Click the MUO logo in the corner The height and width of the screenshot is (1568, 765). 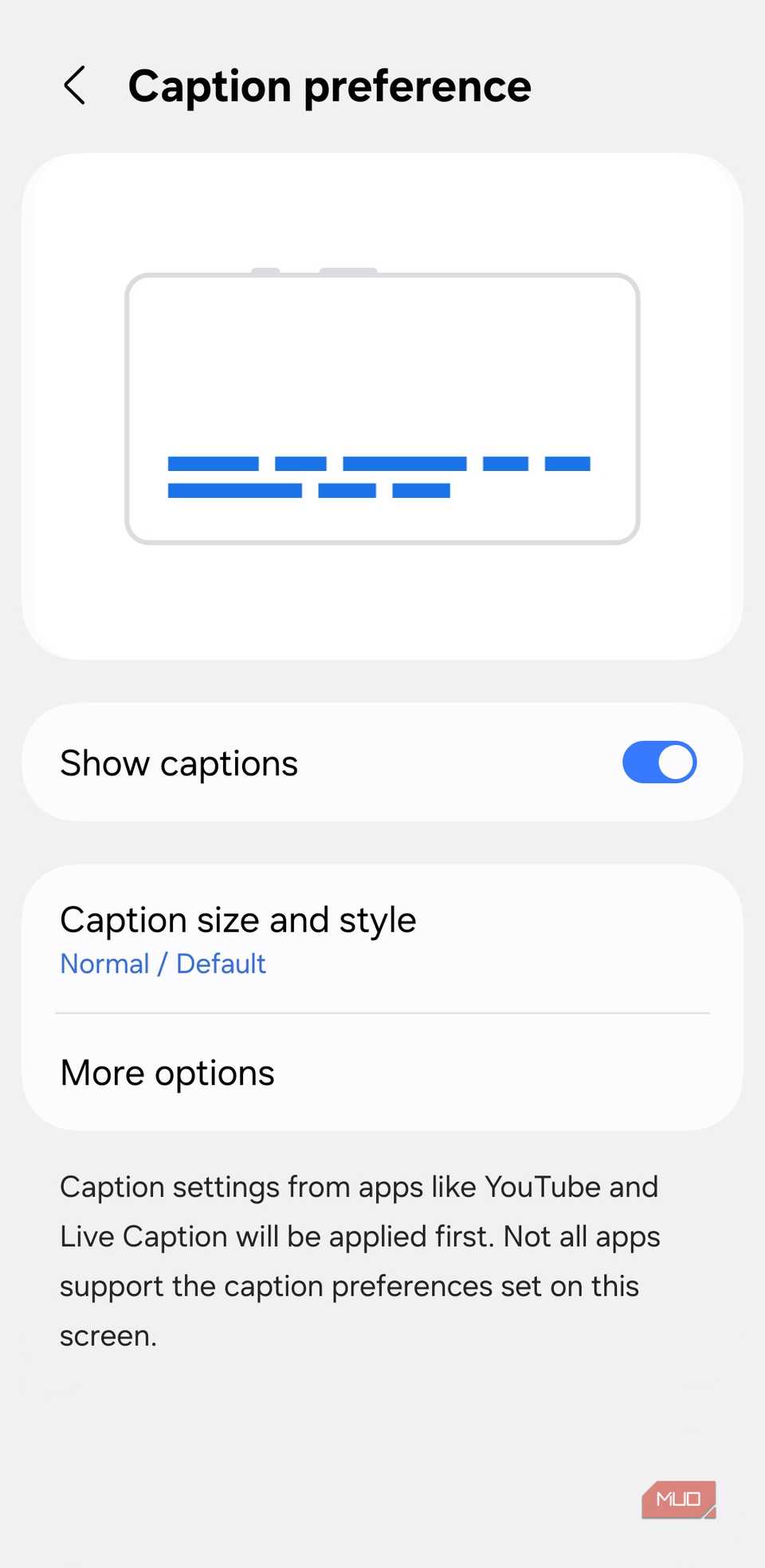point(678,1499)
